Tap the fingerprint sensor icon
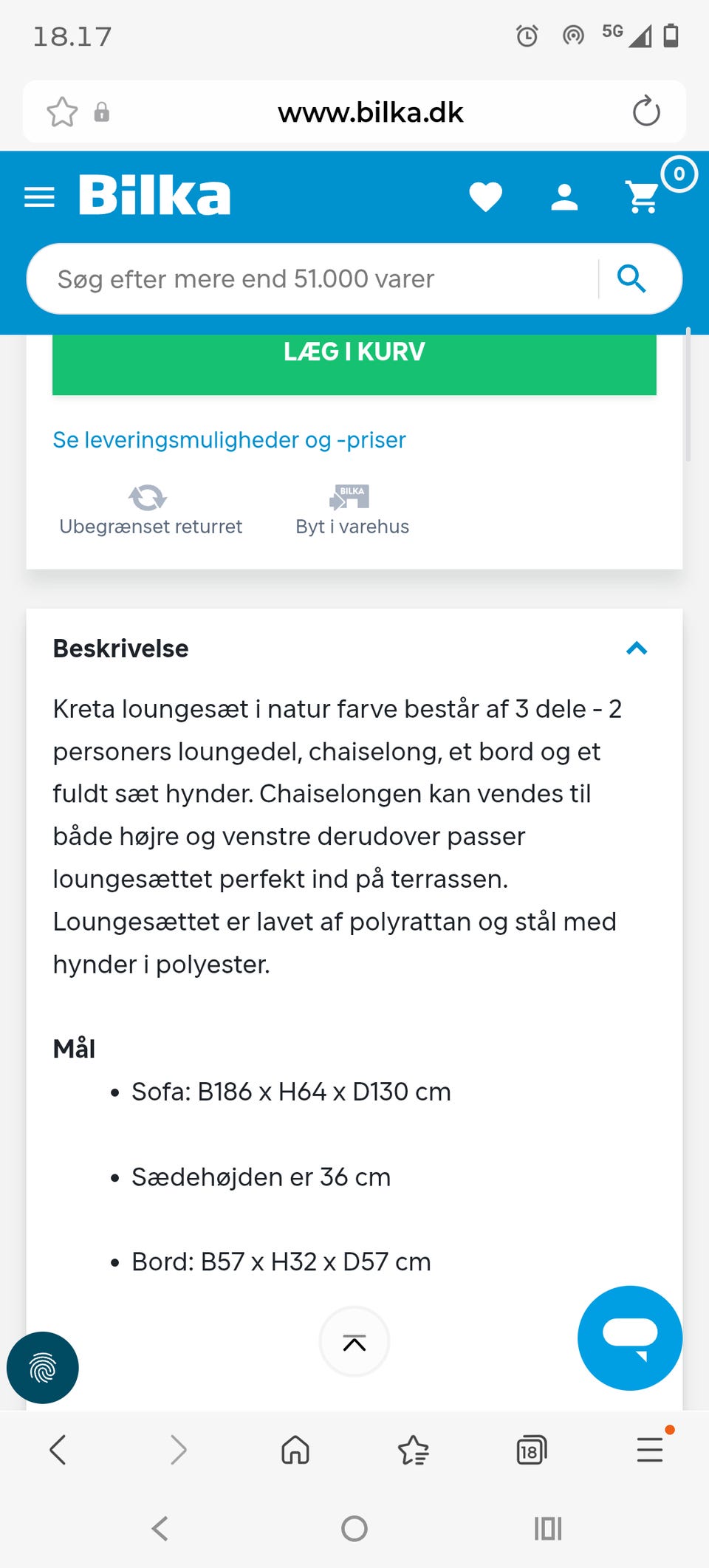 click(x=42, y=1368)
